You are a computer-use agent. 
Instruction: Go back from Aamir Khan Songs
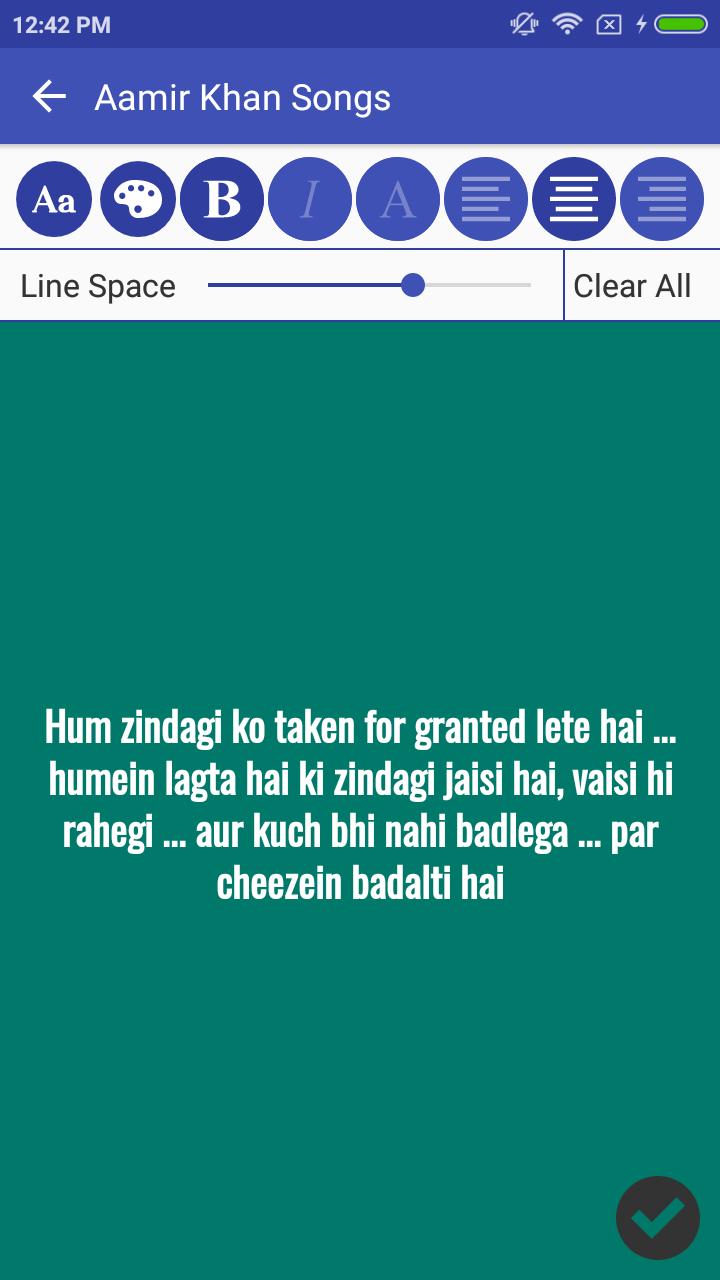click(48, 97)
